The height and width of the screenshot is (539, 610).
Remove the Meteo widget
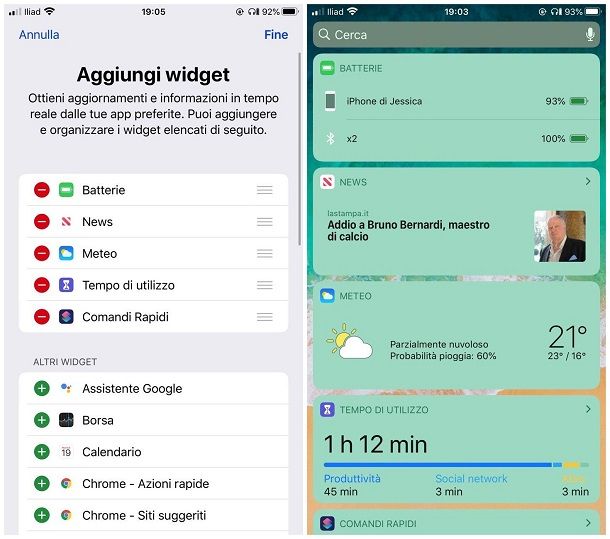(42, 254)
